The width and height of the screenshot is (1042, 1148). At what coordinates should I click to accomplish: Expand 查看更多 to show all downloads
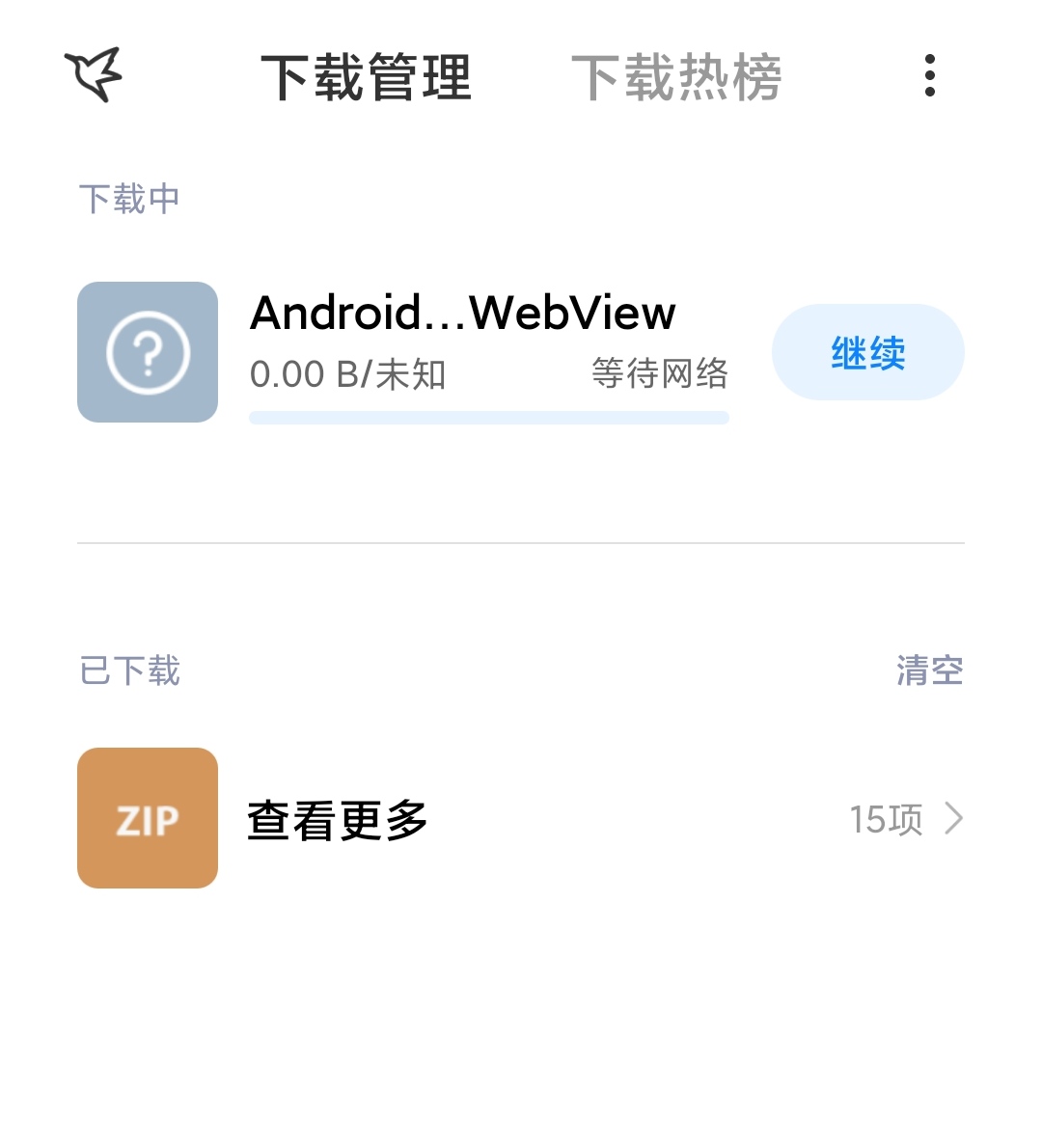[x=337, y=819]
